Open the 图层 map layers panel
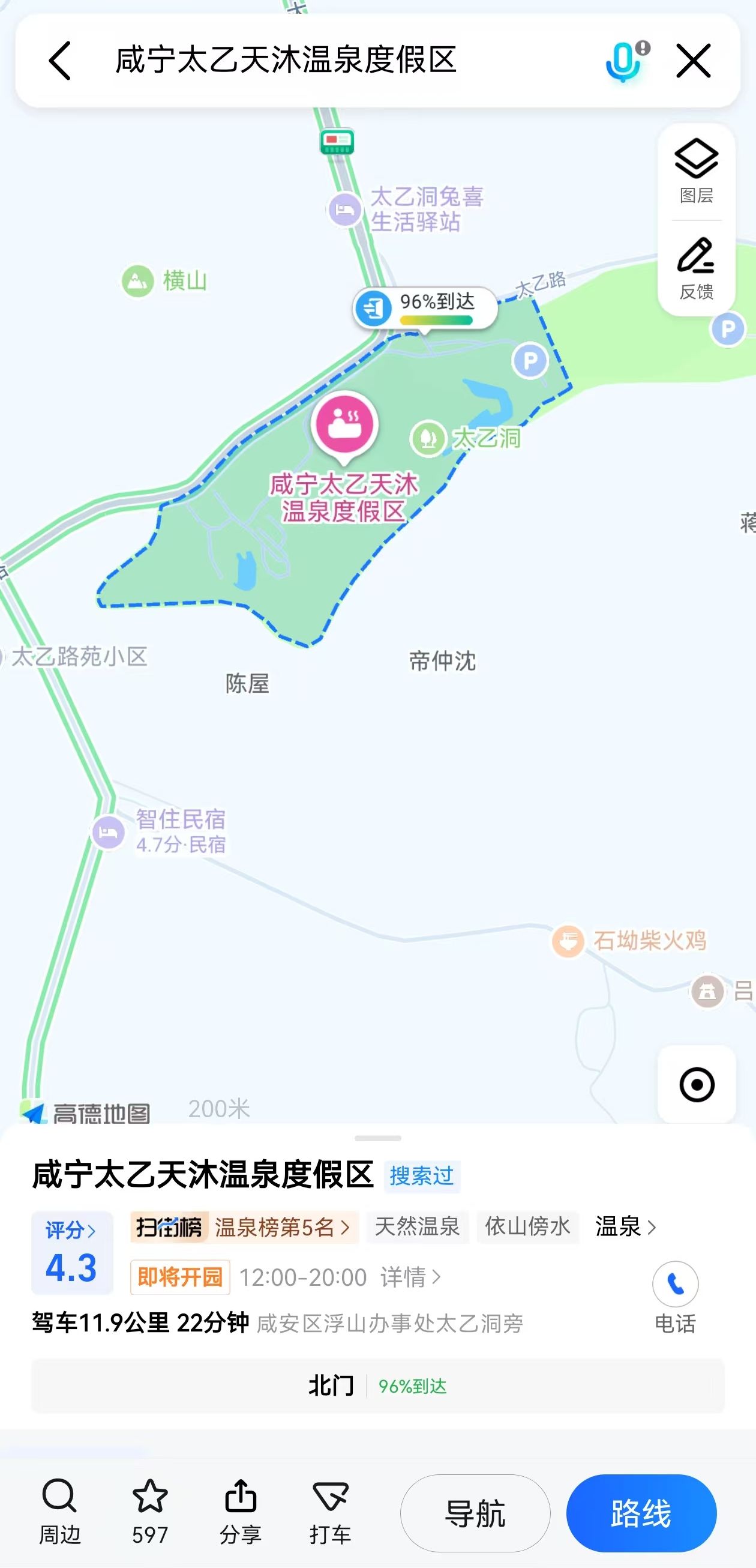This screenshot has height=1568, width=756. pos(697,170)
